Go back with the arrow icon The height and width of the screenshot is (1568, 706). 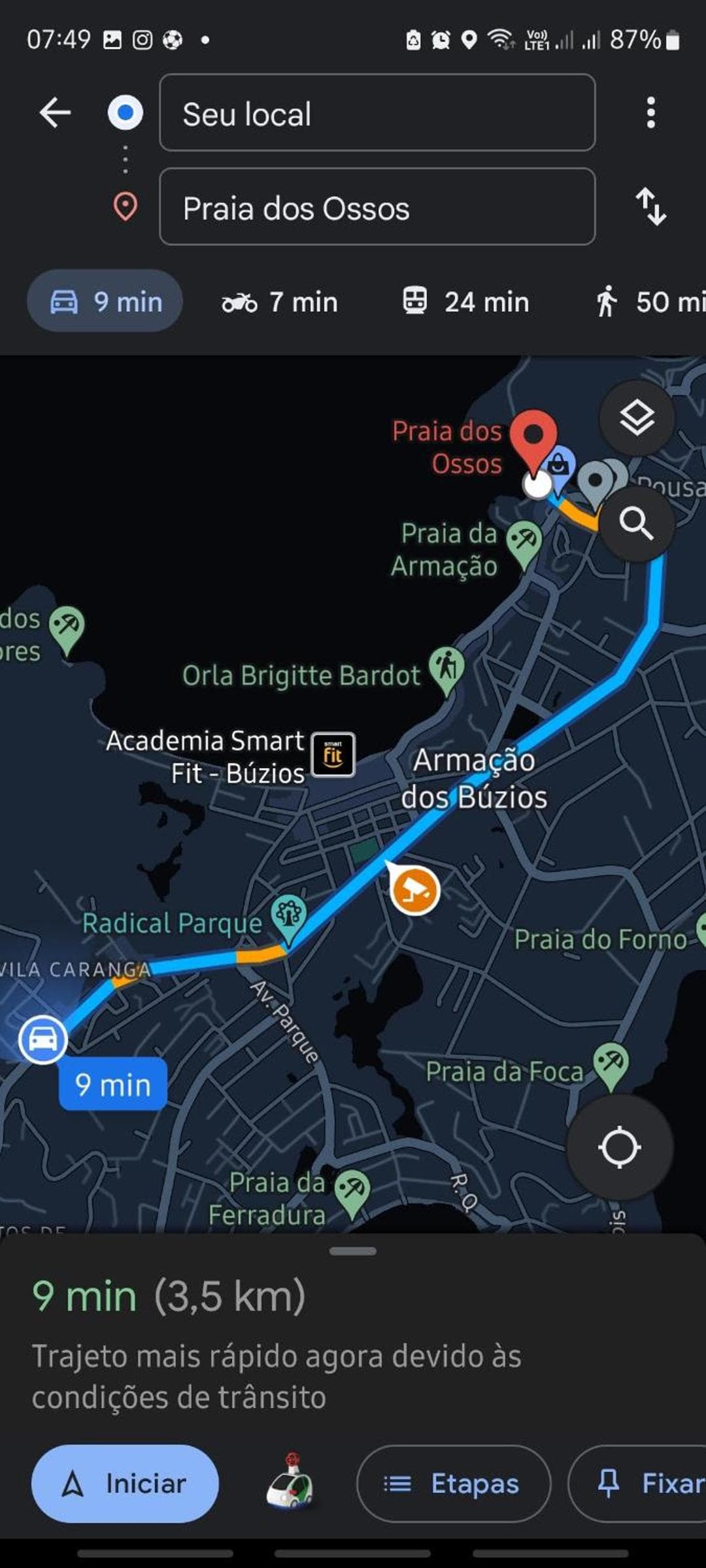point(55,112)
